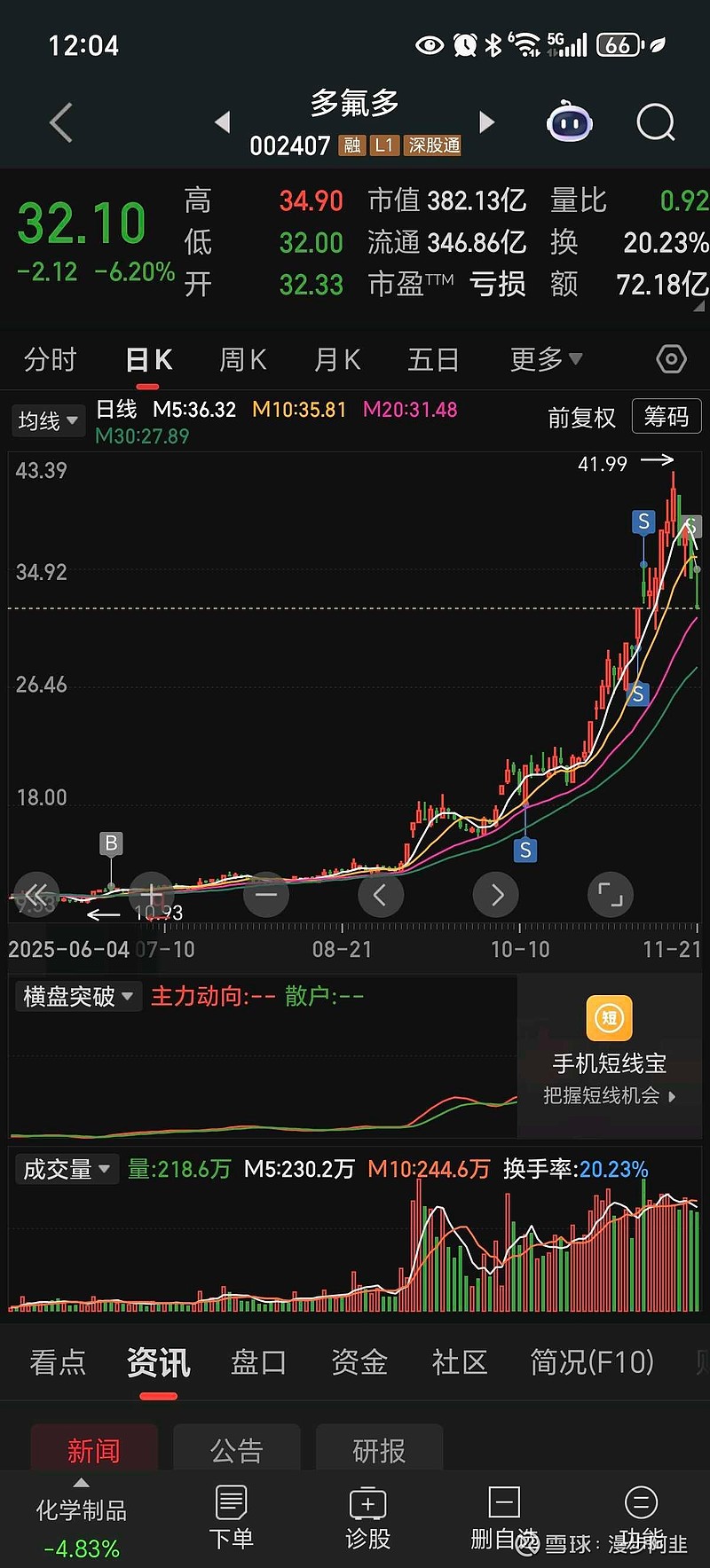Open the 短线宝 orange shortcut icon

tap(609, 1018)
